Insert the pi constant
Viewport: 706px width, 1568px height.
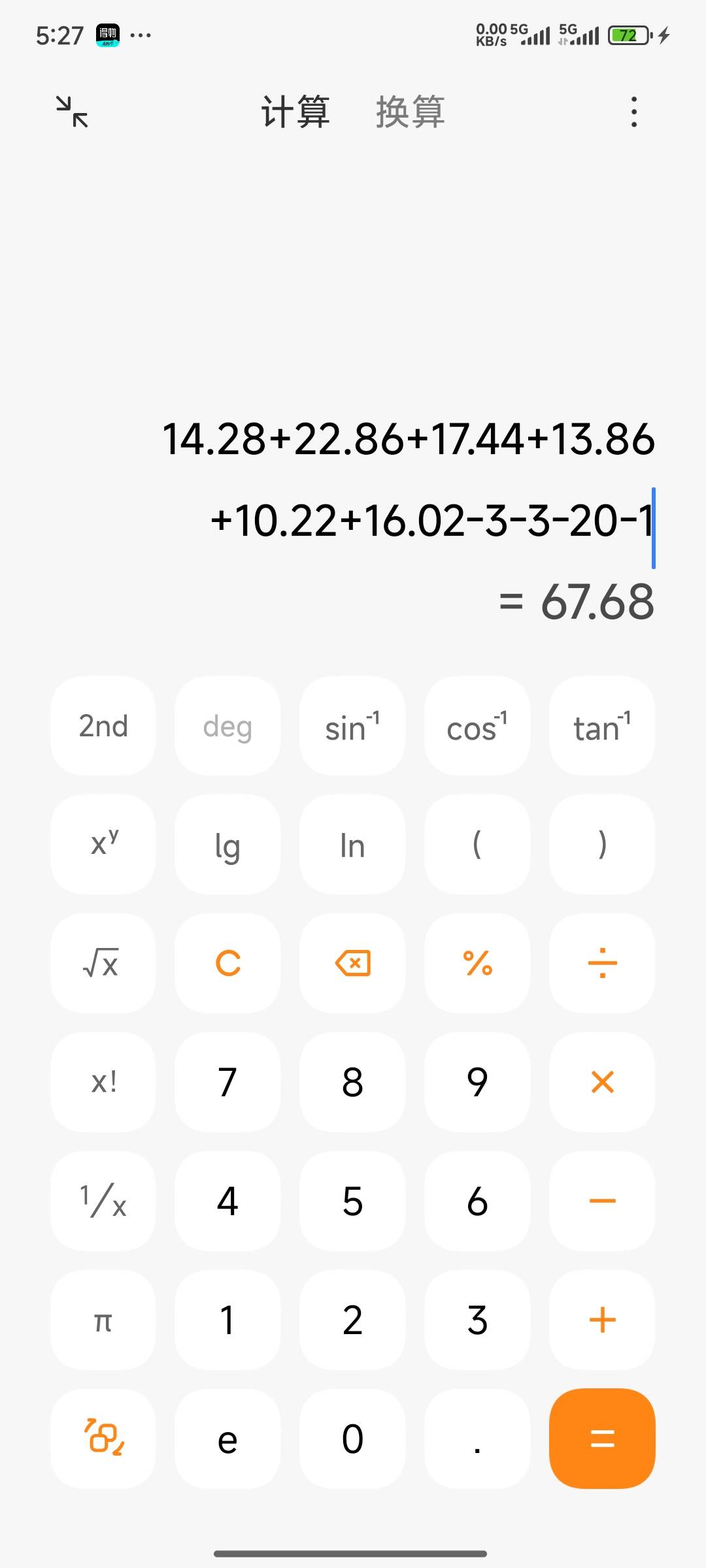103,1320
